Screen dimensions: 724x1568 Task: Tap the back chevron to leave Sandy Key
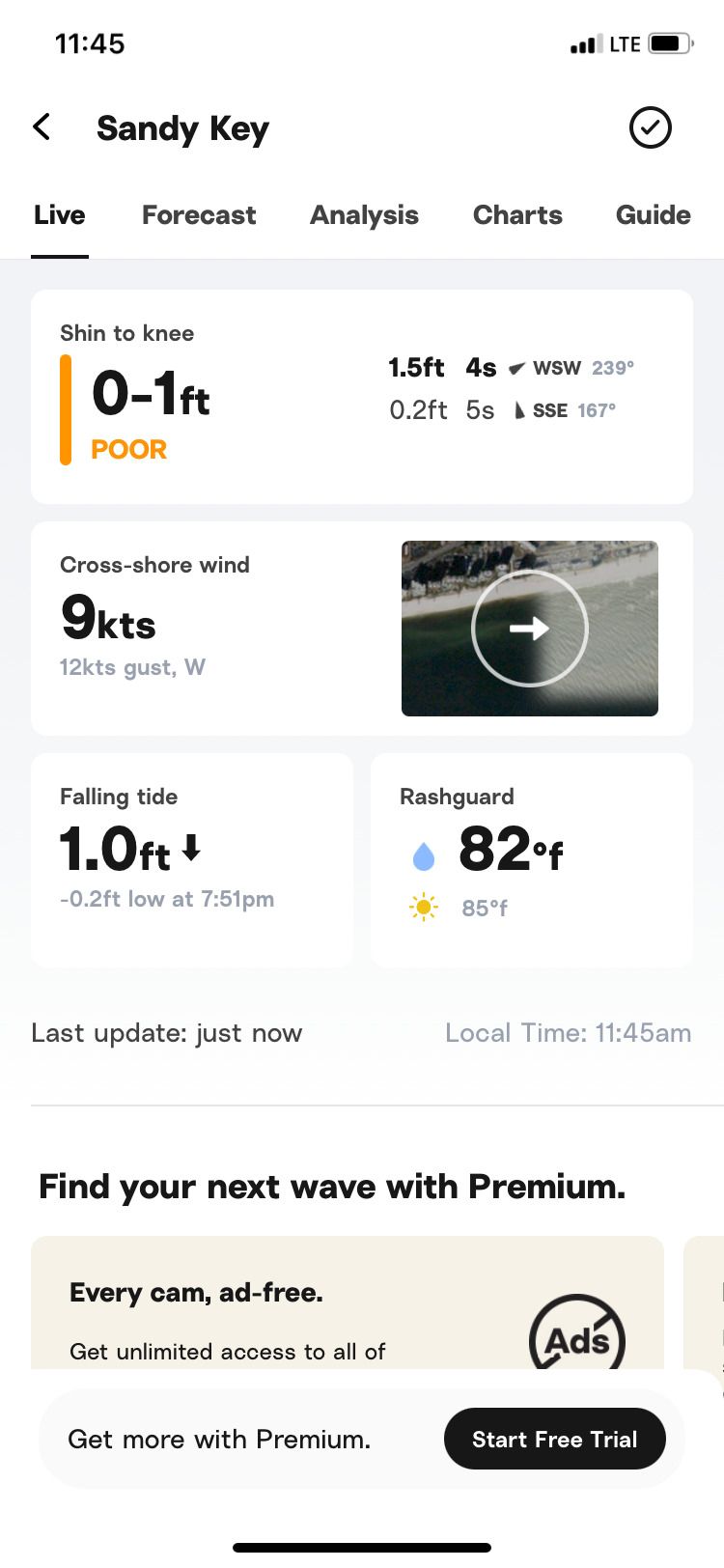click(x=42, y=126)
